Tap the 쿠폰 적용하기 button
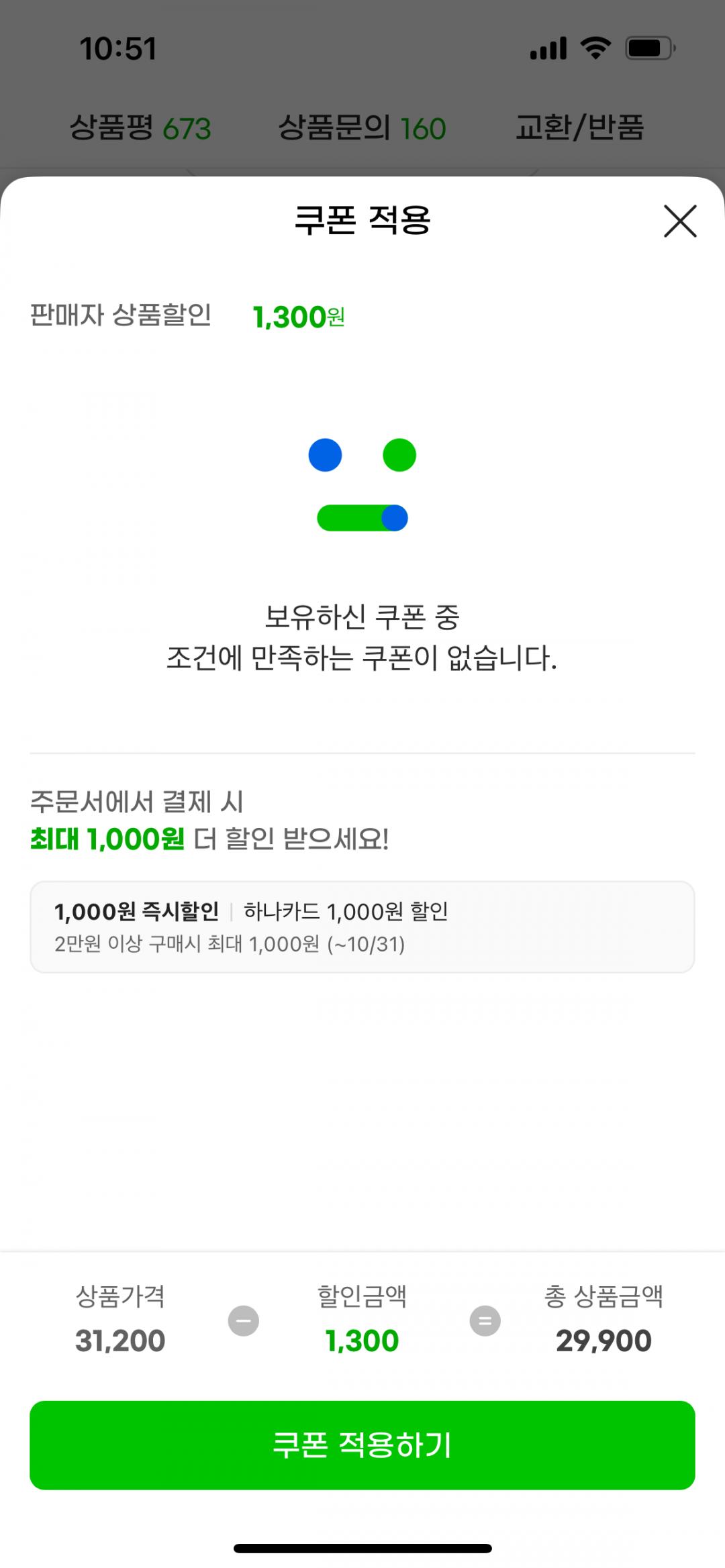 (x=362, y=1445)
